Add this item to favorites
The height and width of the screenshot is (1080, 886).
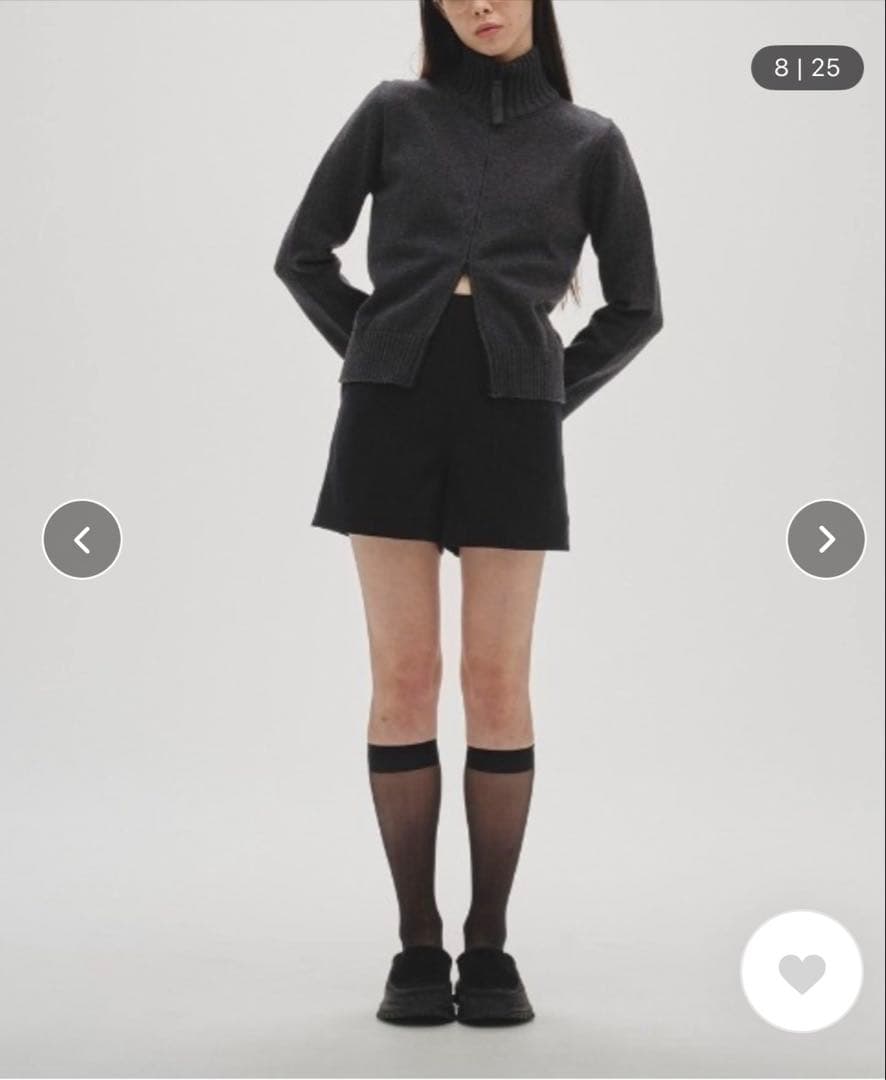point(801,971)
